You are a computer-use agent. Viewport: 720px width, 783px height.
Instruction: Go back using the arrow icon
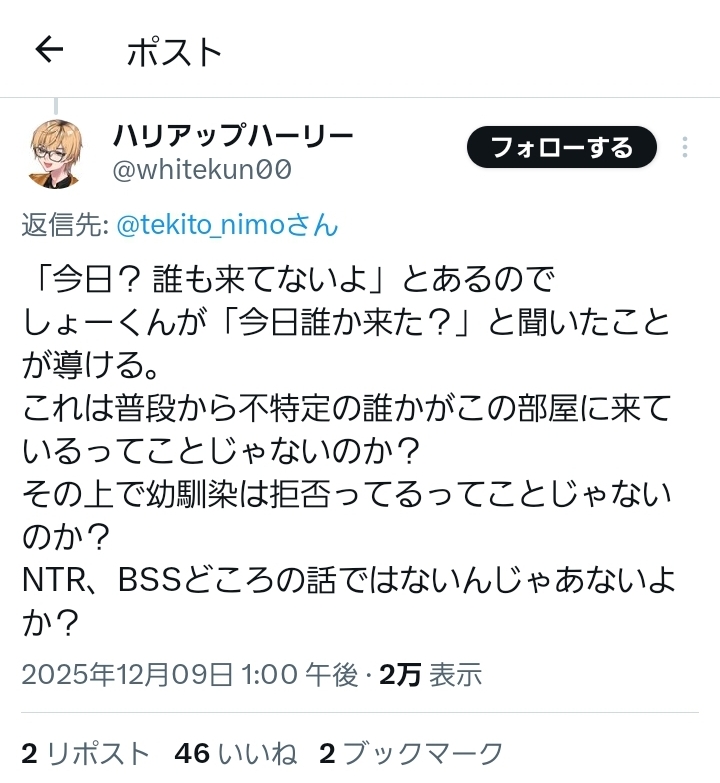click(49, 49)
